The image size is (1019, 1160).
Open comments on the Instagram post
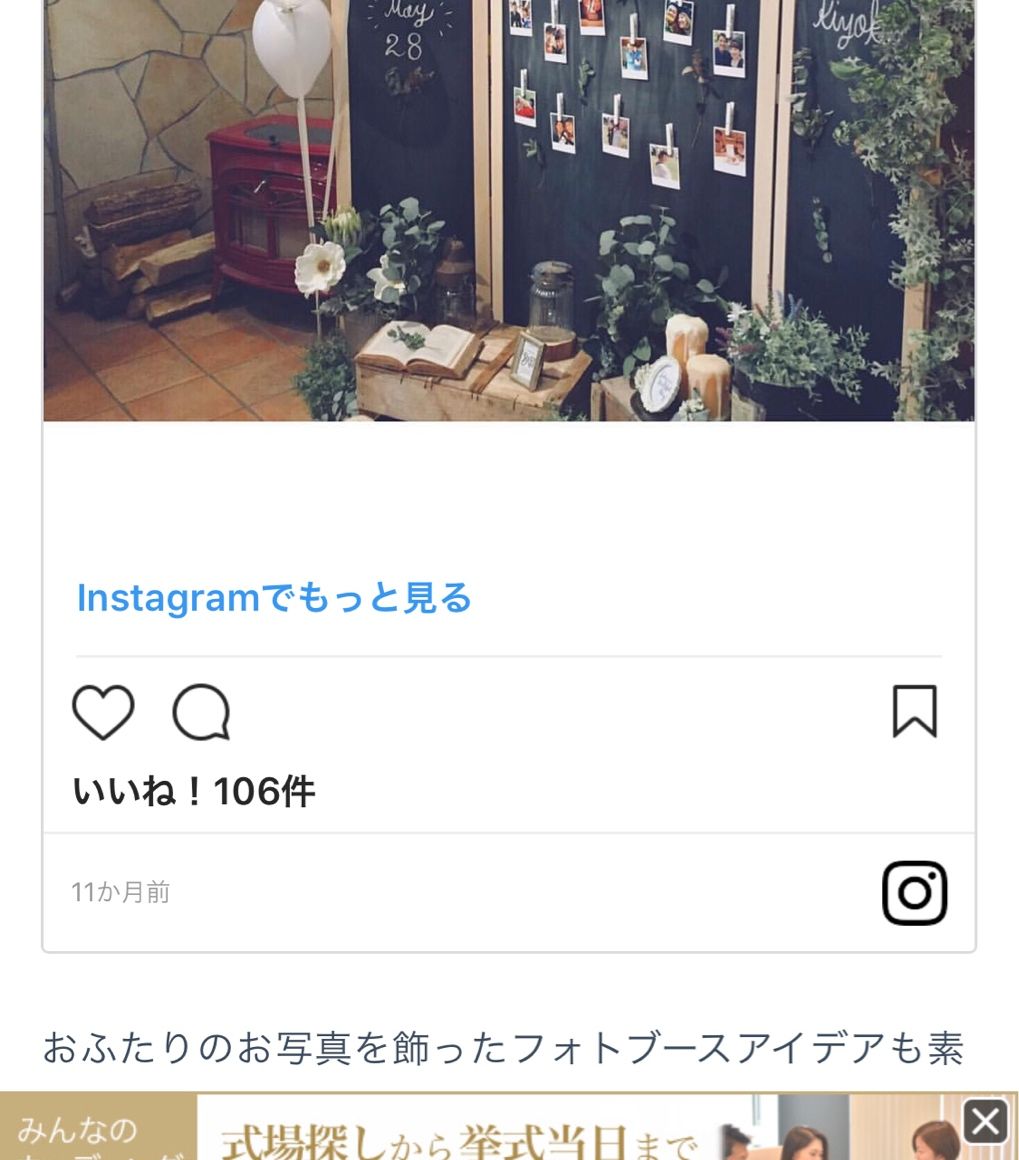pos(201,713)
